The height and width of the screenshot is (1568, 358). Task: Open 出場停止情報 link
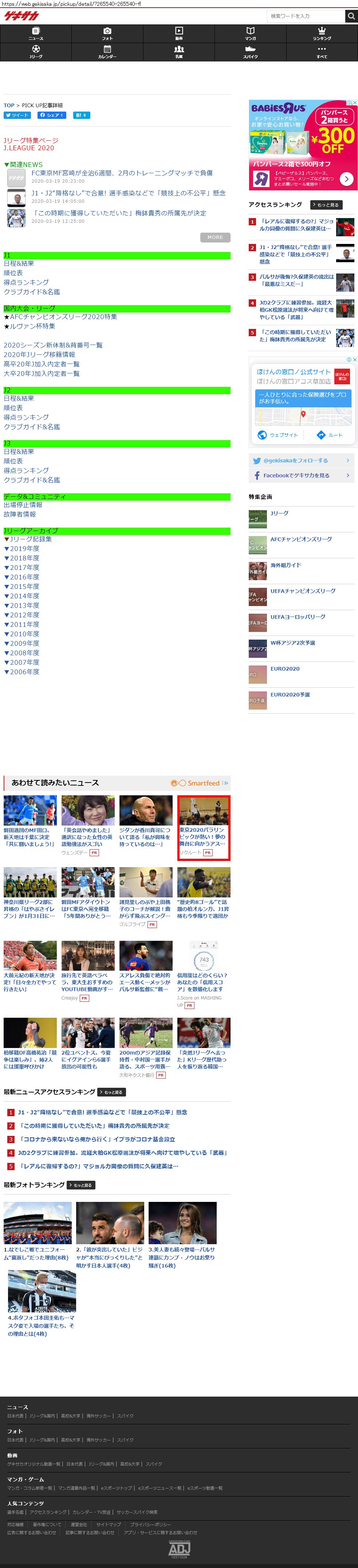click(23, 505)
